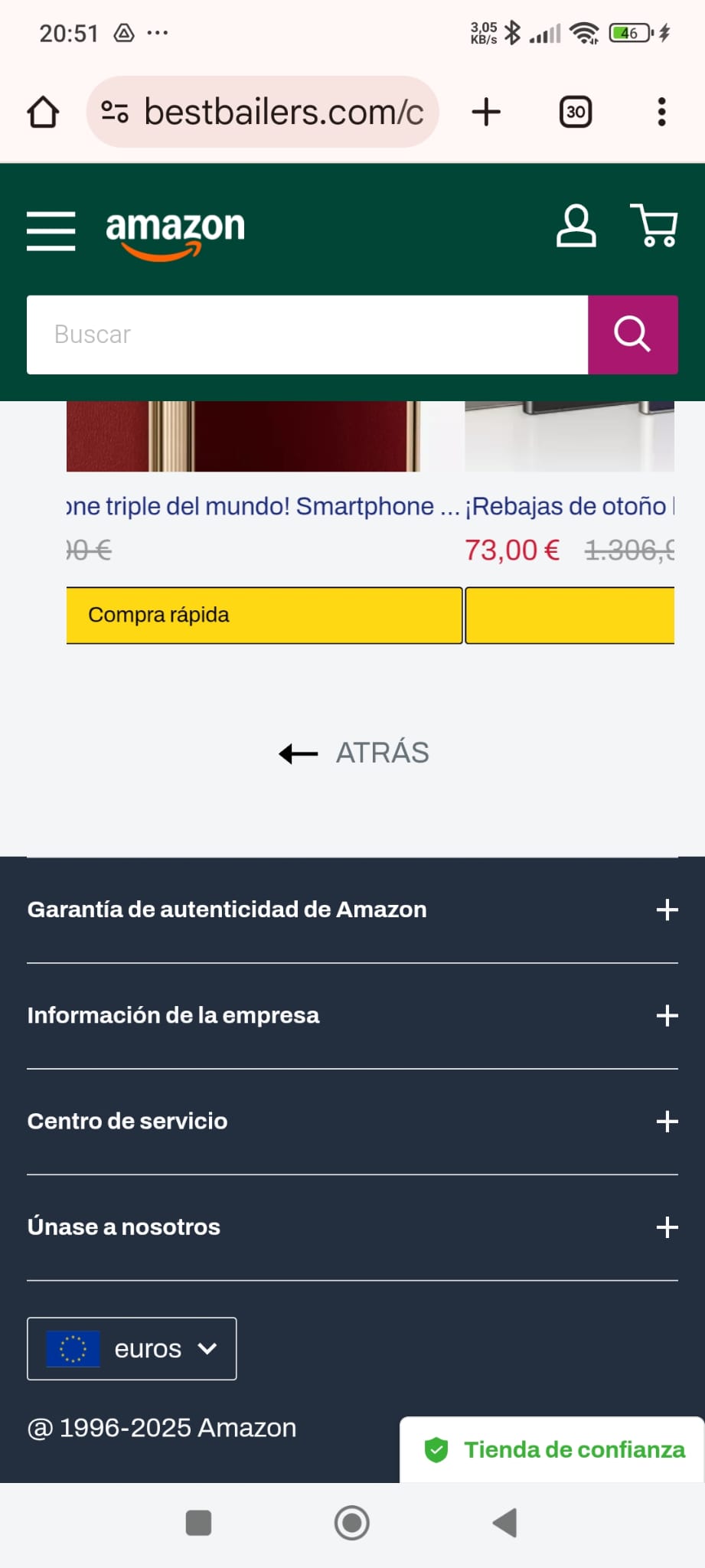Viewport: 705px width, 1568px height.
Task: Tap the system back button
Action: point(505,1522)
